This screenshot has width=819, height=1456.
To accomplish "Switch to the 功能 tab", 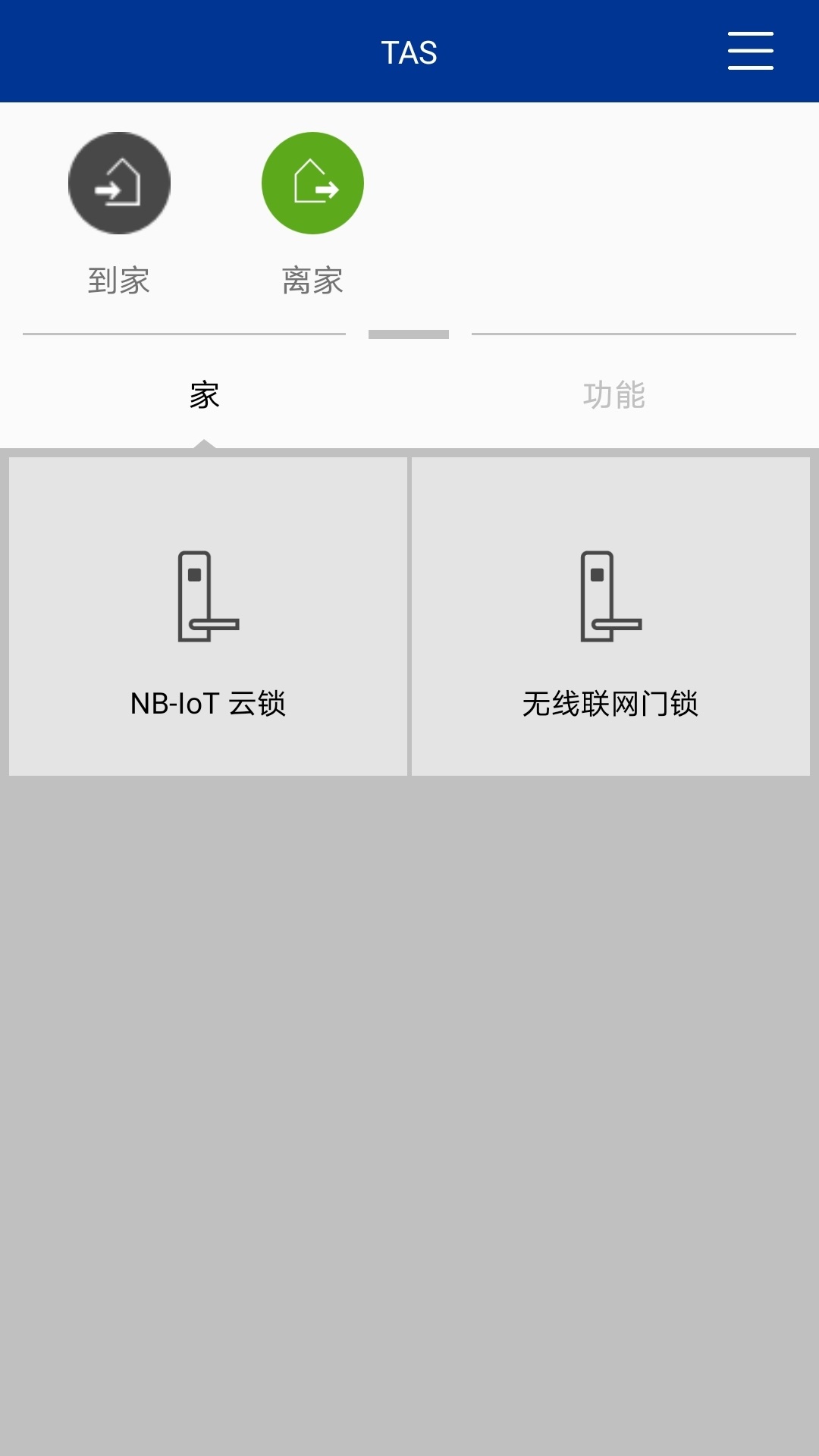I will tap(614, 394).
